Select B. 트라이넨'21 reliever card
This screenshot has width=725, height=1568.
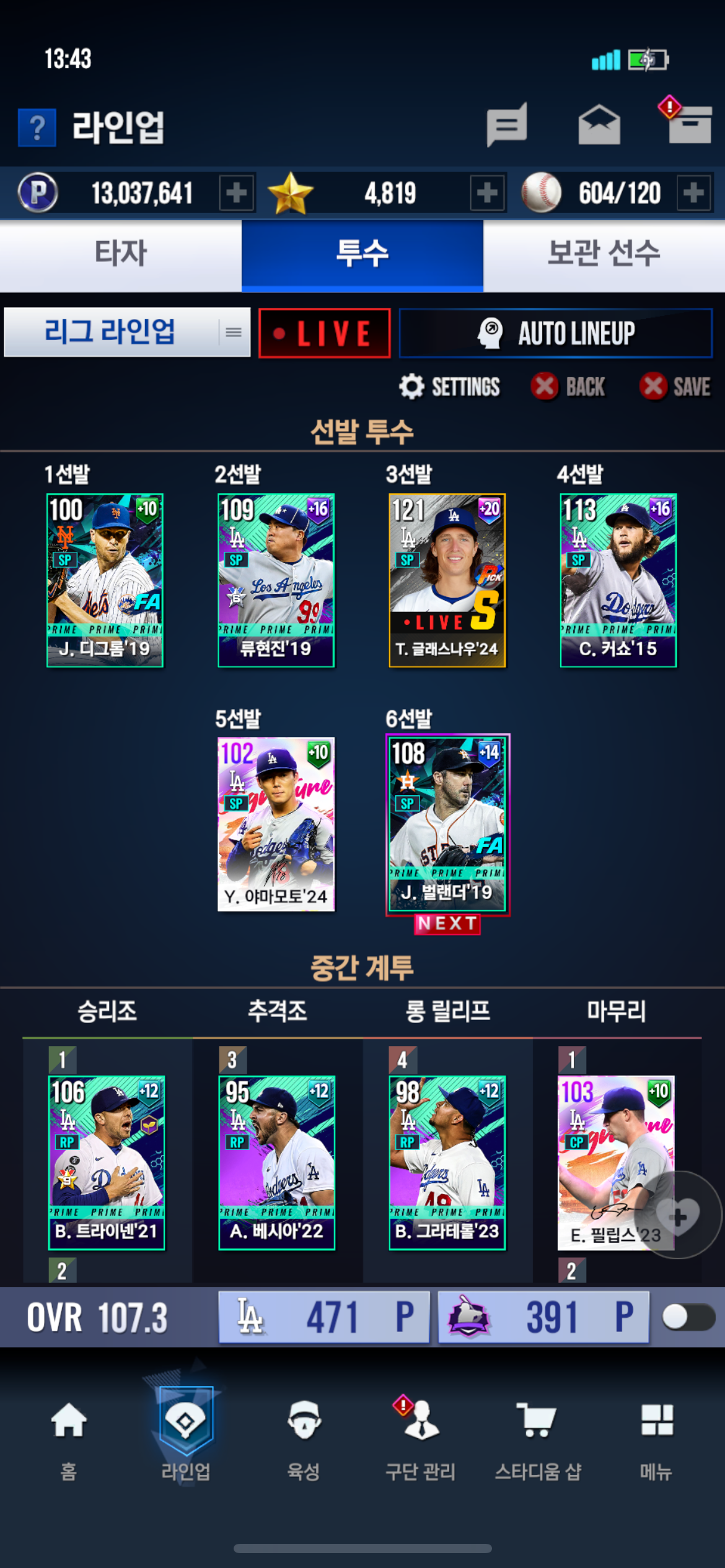point(107,1162)
